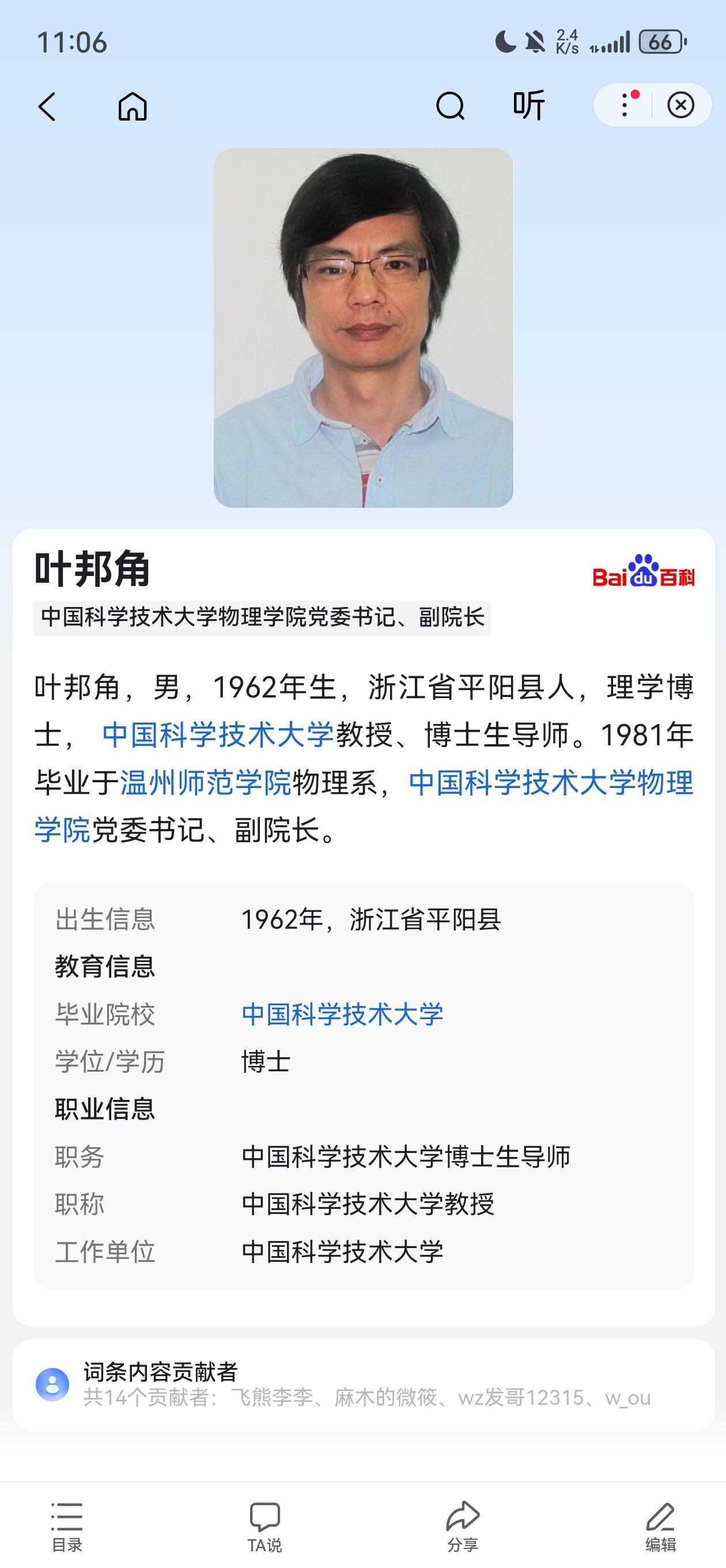This screenshot has height=1568, width=726.
Task: Open the 目录 table of contents
Action: (67, 1525)
